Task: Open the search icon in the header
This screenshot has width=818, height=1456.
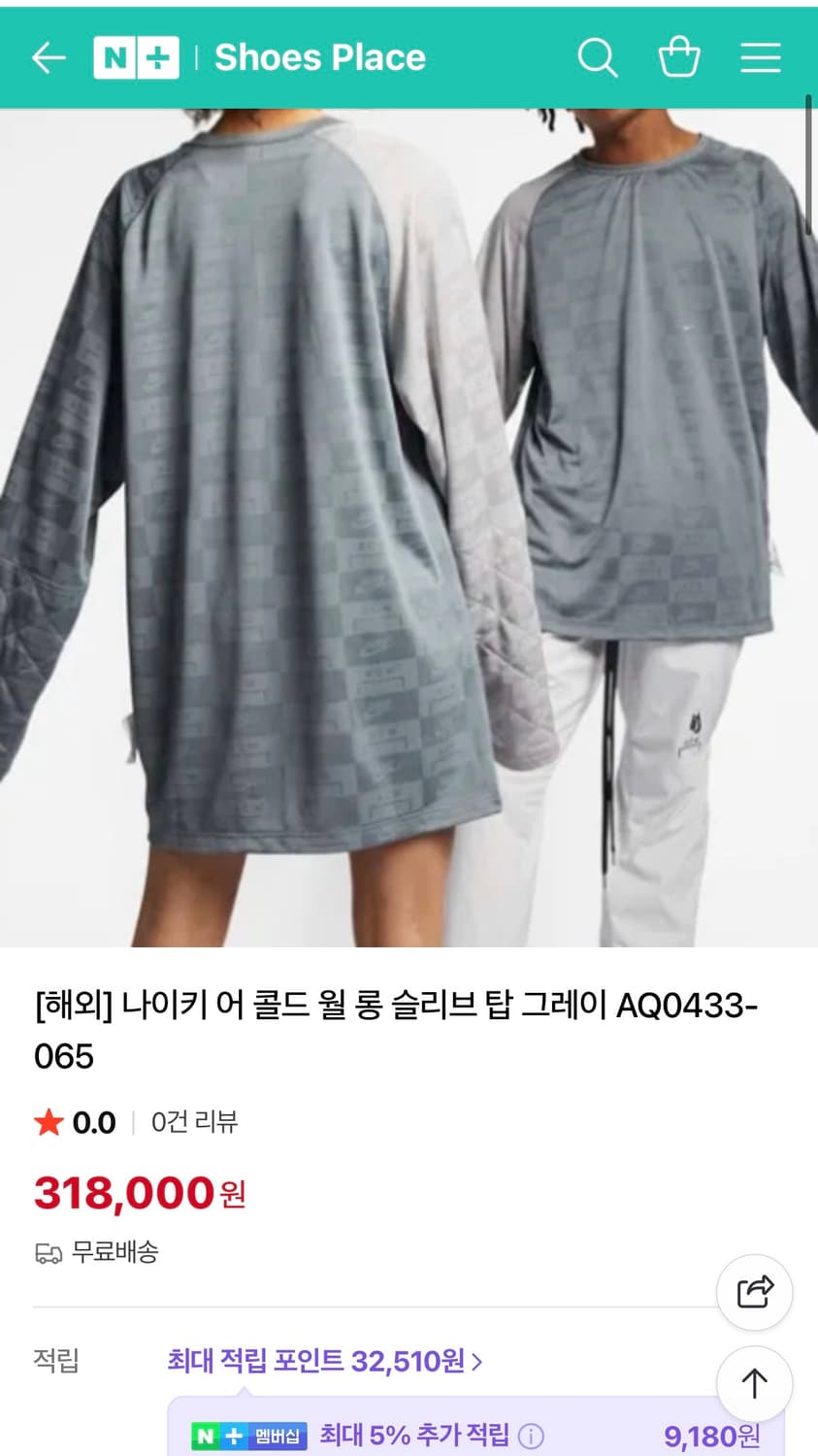Action: (x=598, y=57)
